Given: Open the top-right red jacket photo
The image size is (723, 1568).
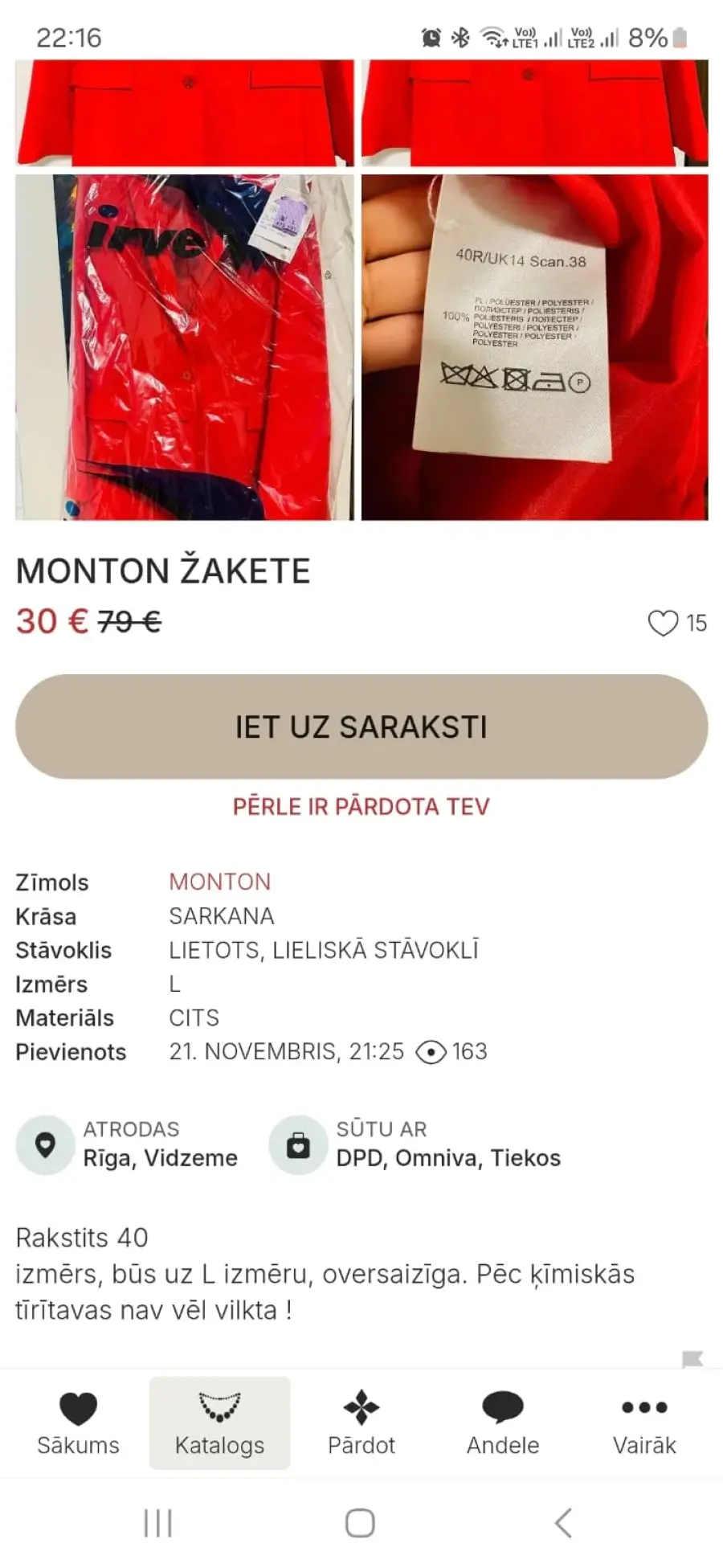Looking at the screenshot, I should 534,113.
